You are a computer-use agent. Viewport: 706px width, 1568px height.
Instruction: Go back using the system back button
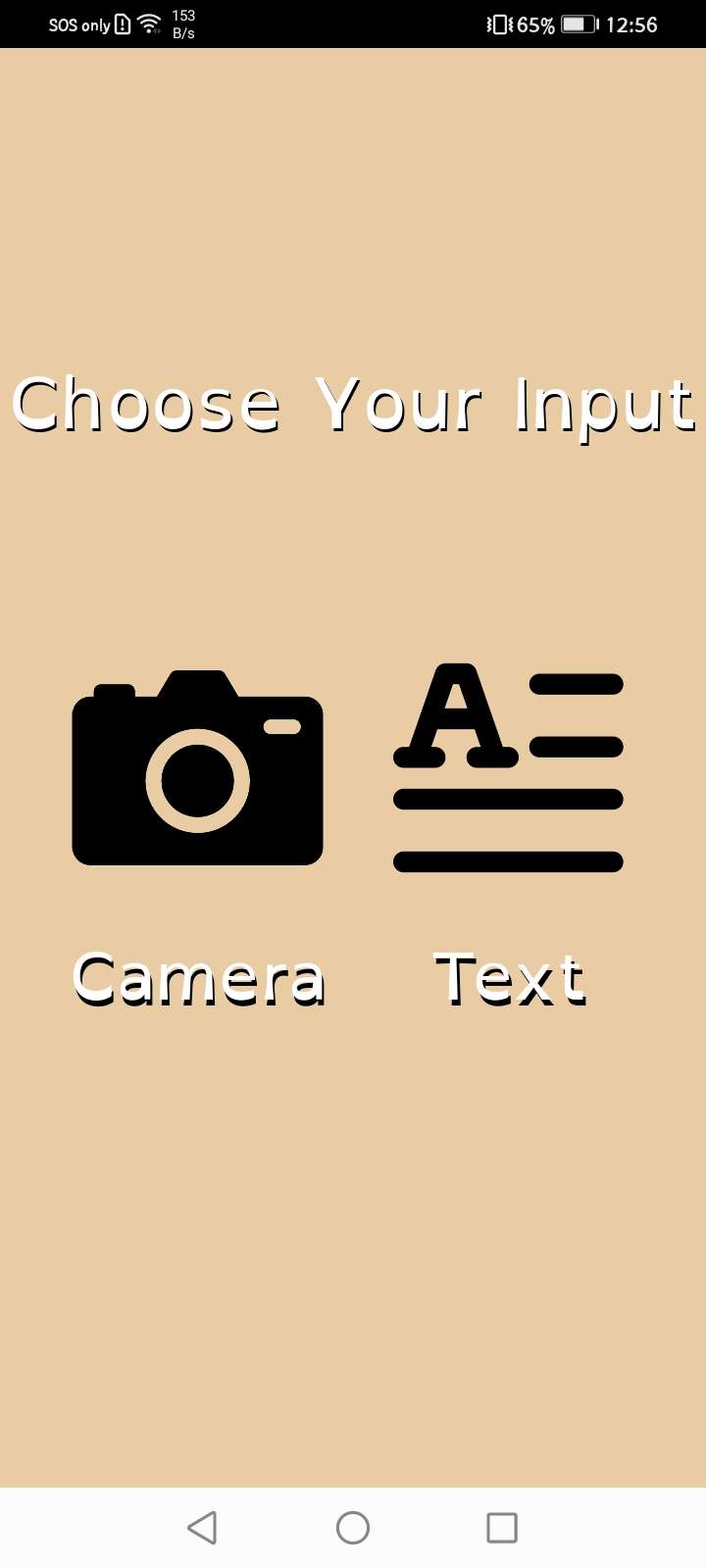click(x=202, y=1527)
